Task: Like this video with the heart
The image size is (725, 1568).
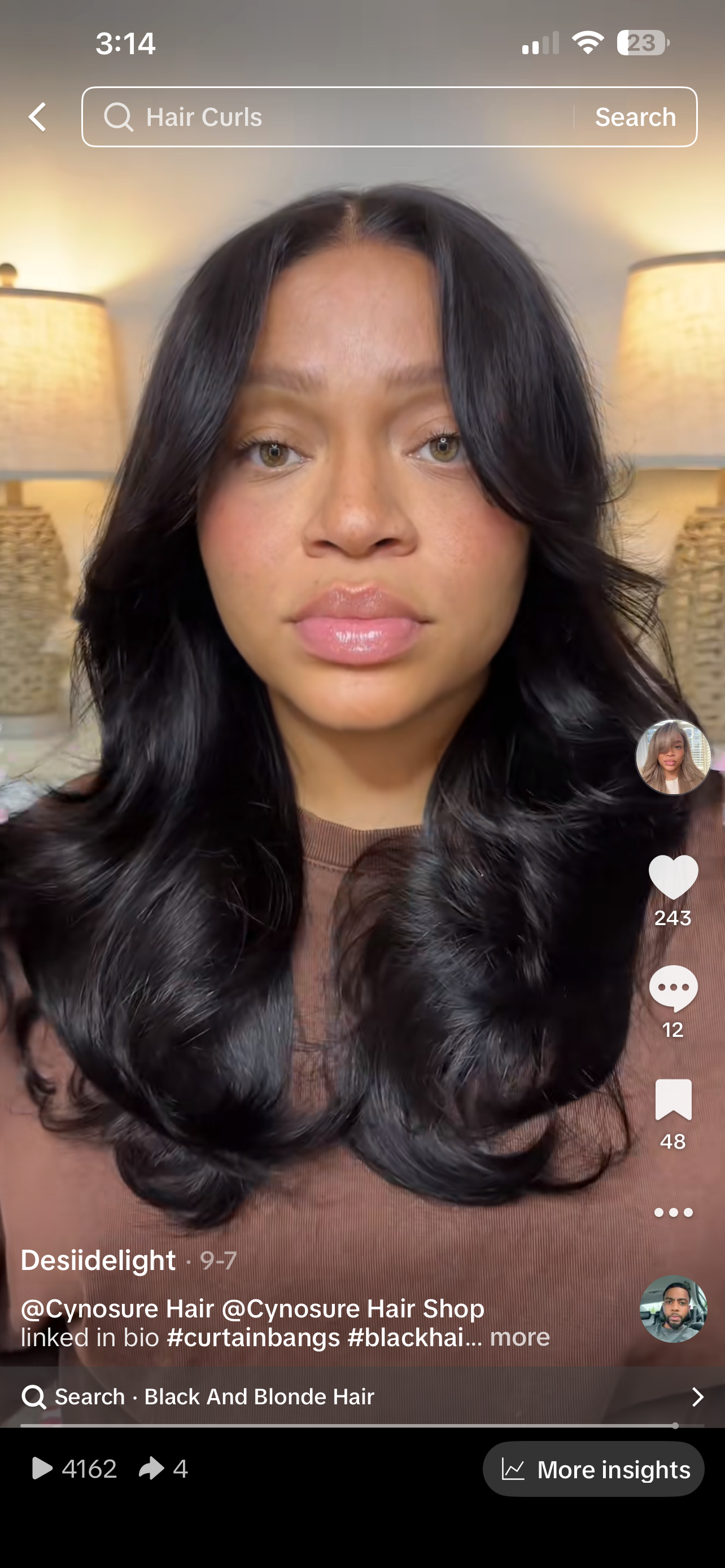Action: (x=672, y=877)
